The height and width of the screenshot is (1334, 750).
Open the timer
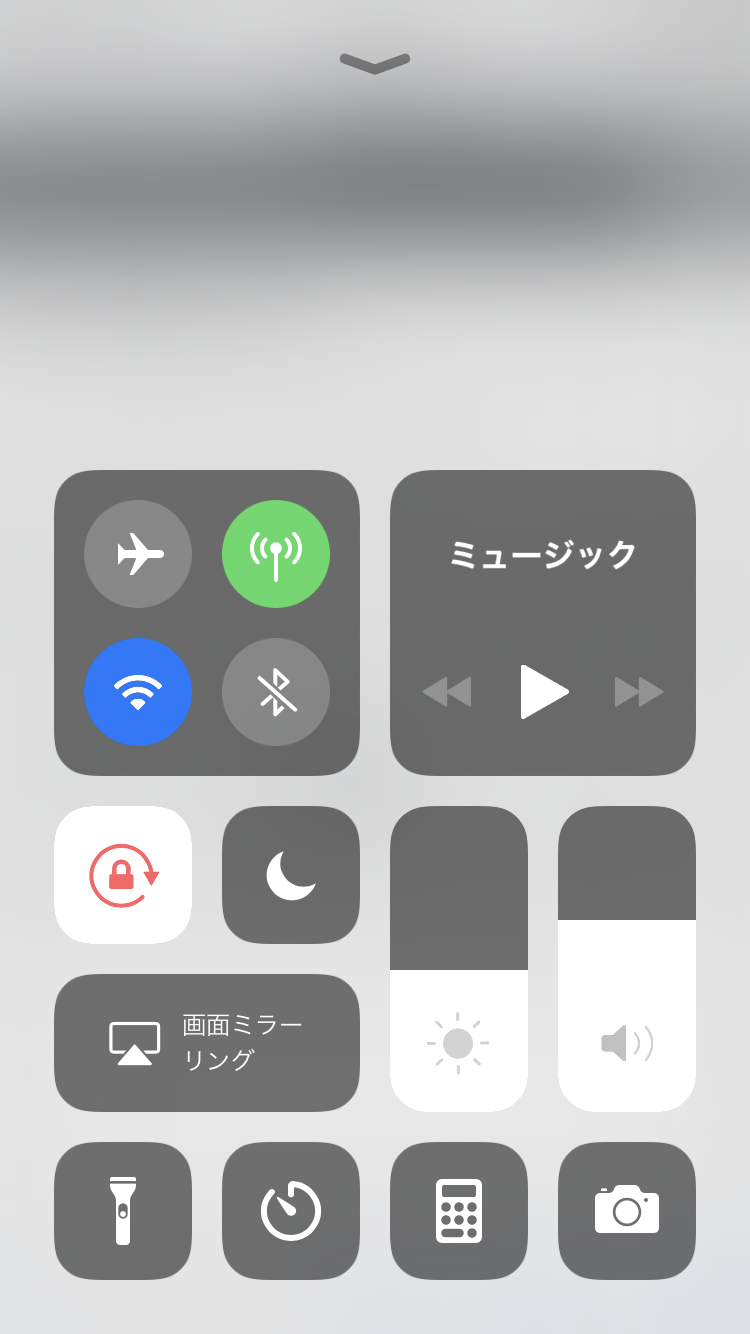[291, 1211]
